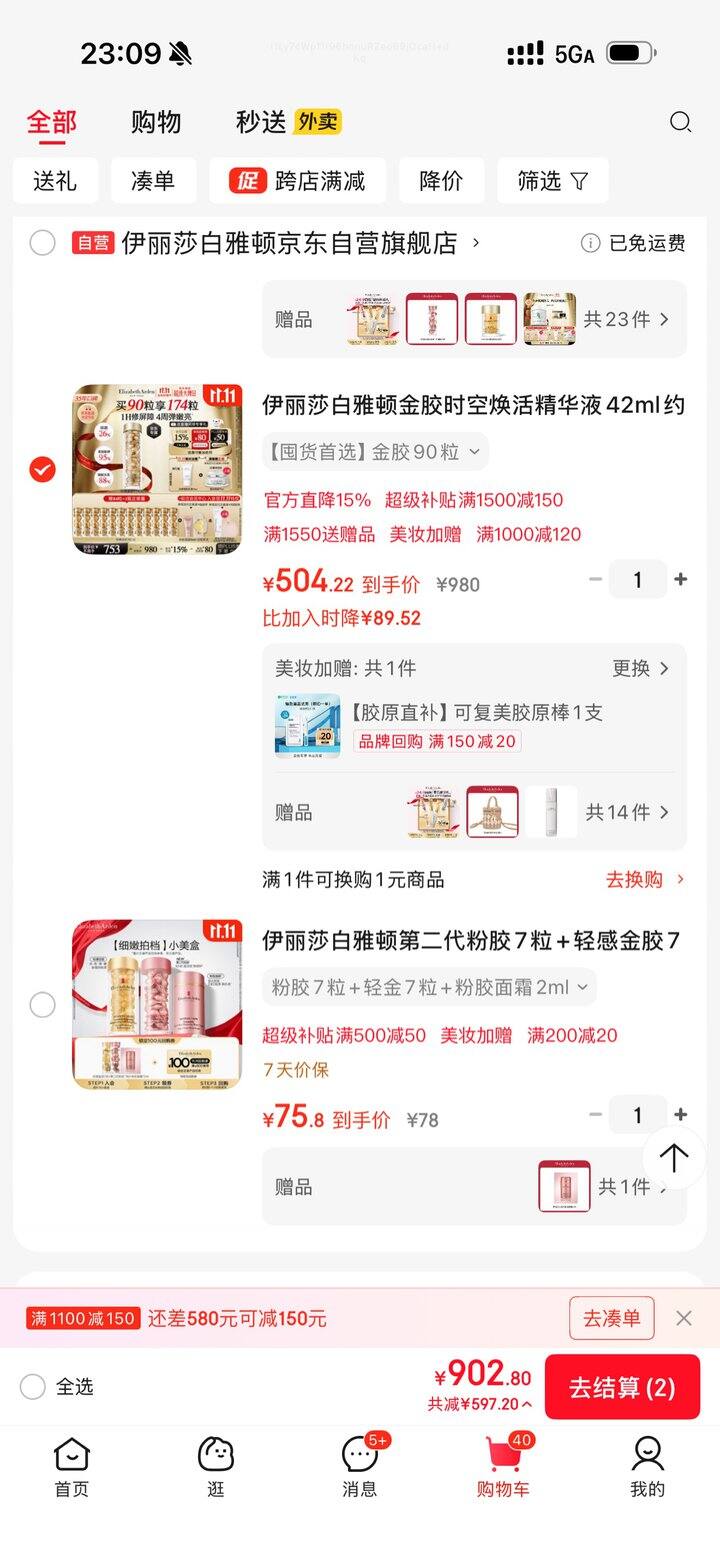Select the 第二代粉胶7粒 item checkbox
The width and height of the screenshot is (720, 1564).
(x=42, y=1004)
